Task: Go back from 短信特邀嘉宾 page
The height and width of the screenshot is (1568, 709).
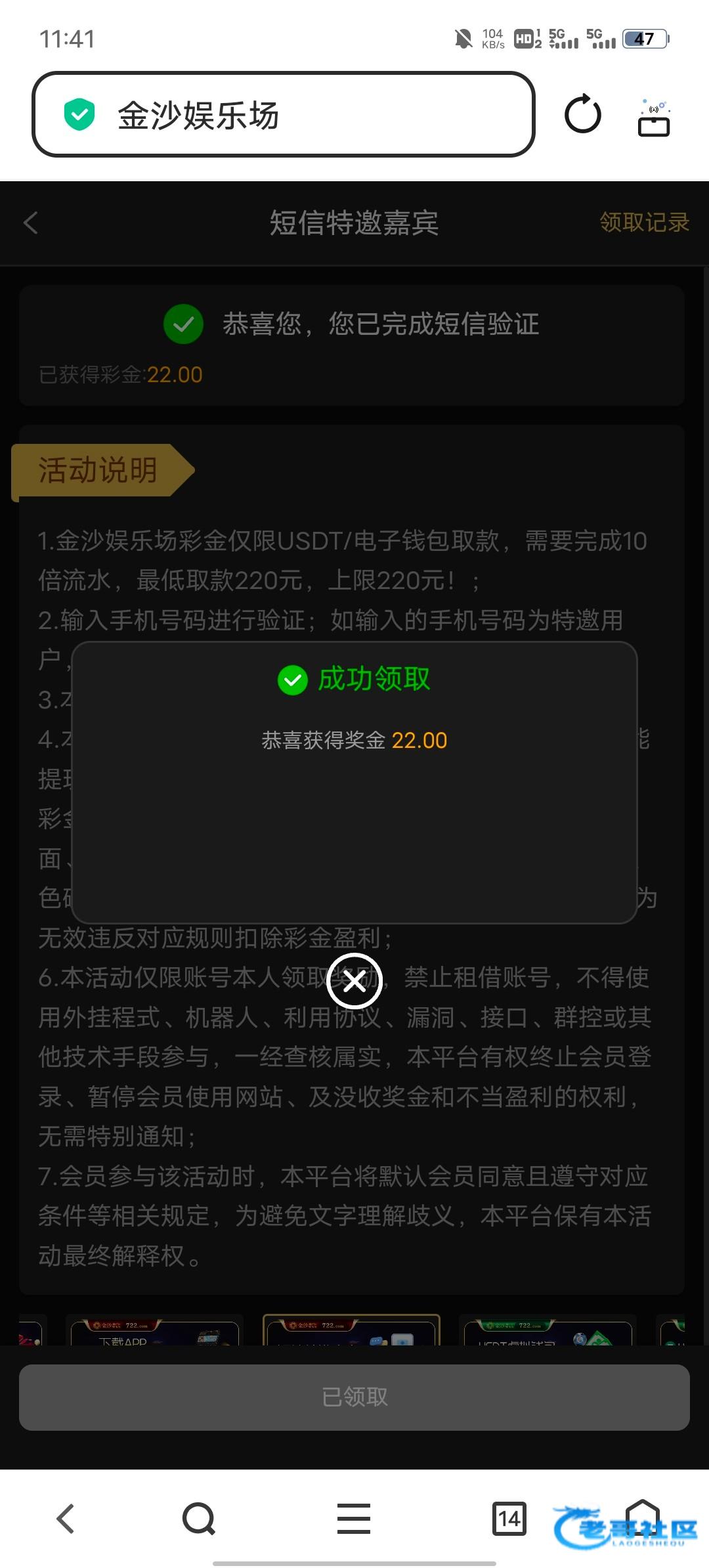Action: click(31, 223)
